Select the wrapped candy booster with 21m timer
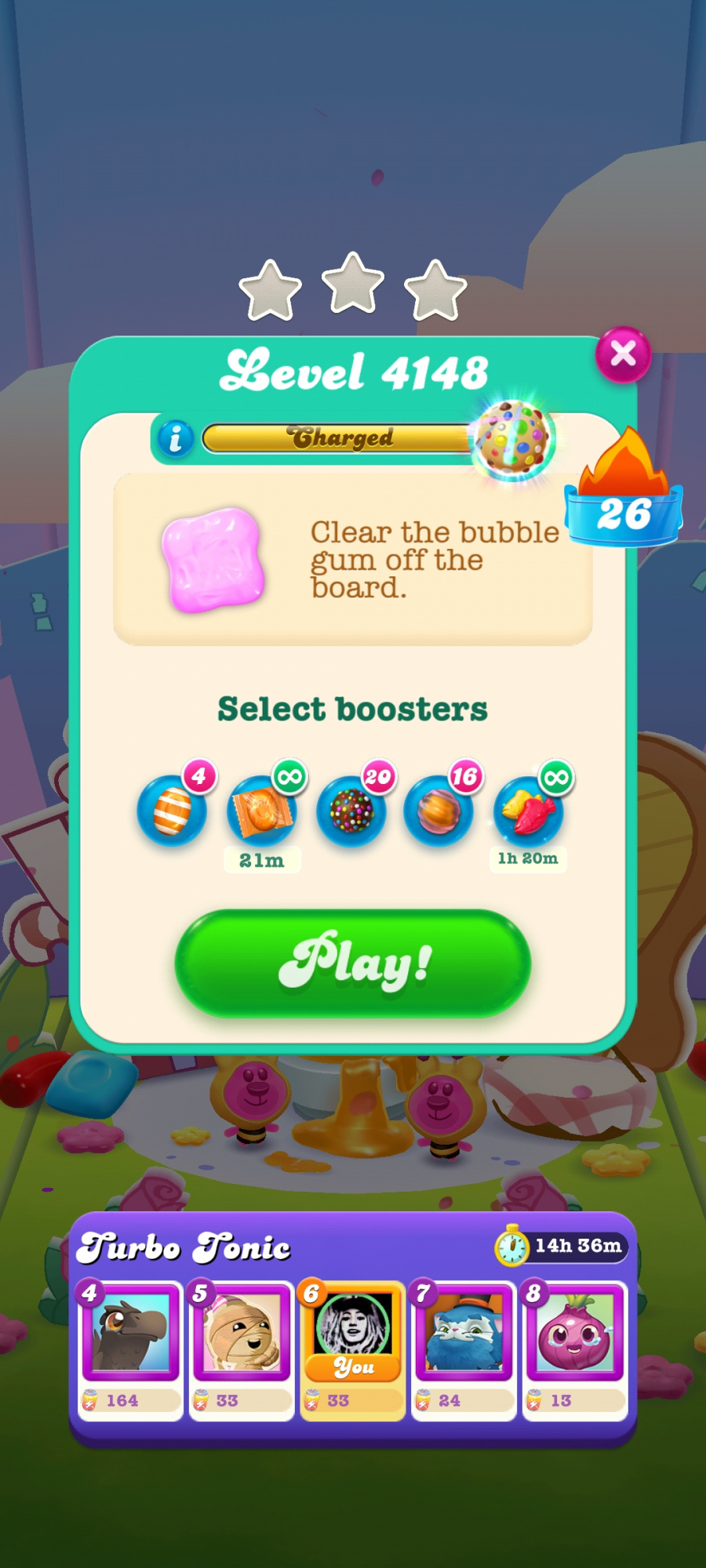Screen dimensions: 706x1568 click(x=261, y=811)
